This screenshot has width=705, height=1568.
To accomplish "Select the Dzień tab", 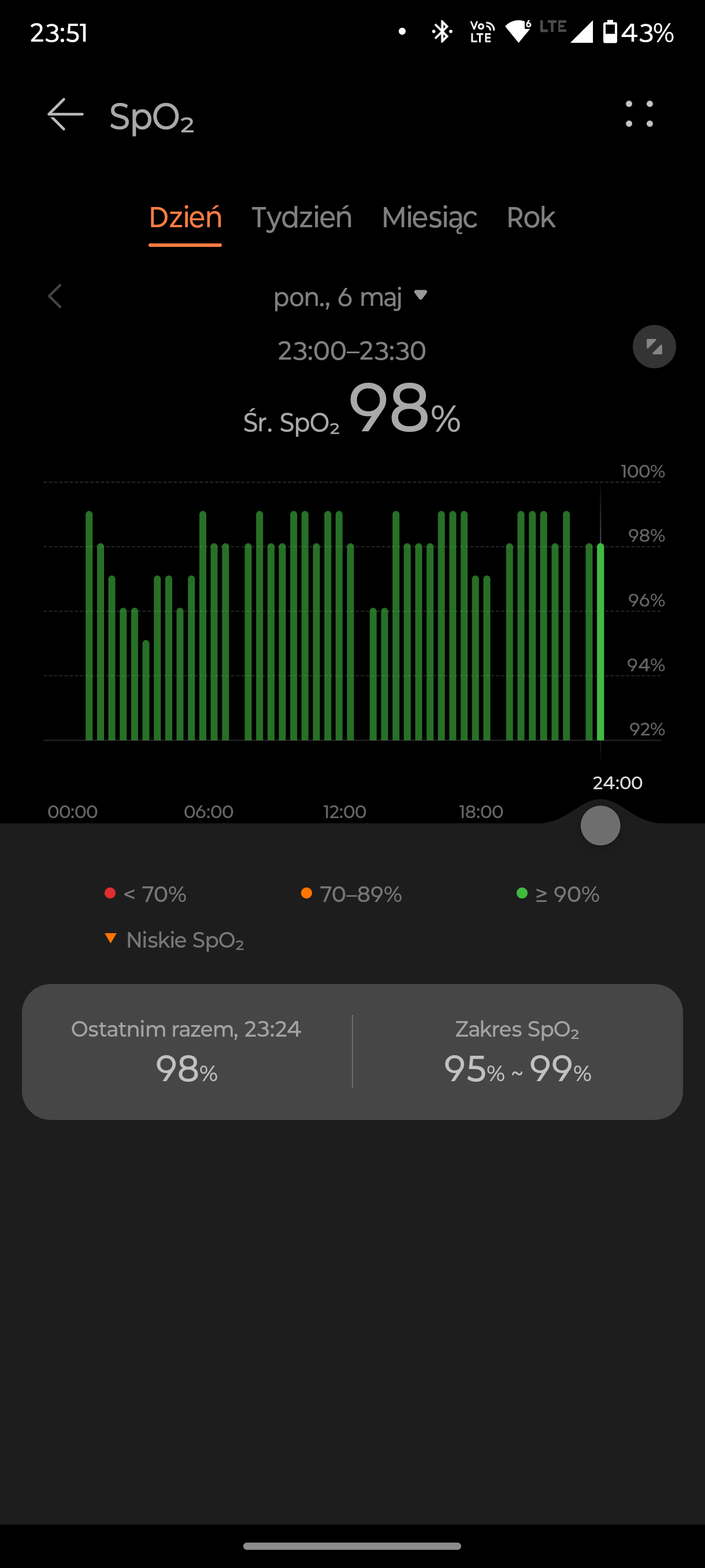I will 185,218.
